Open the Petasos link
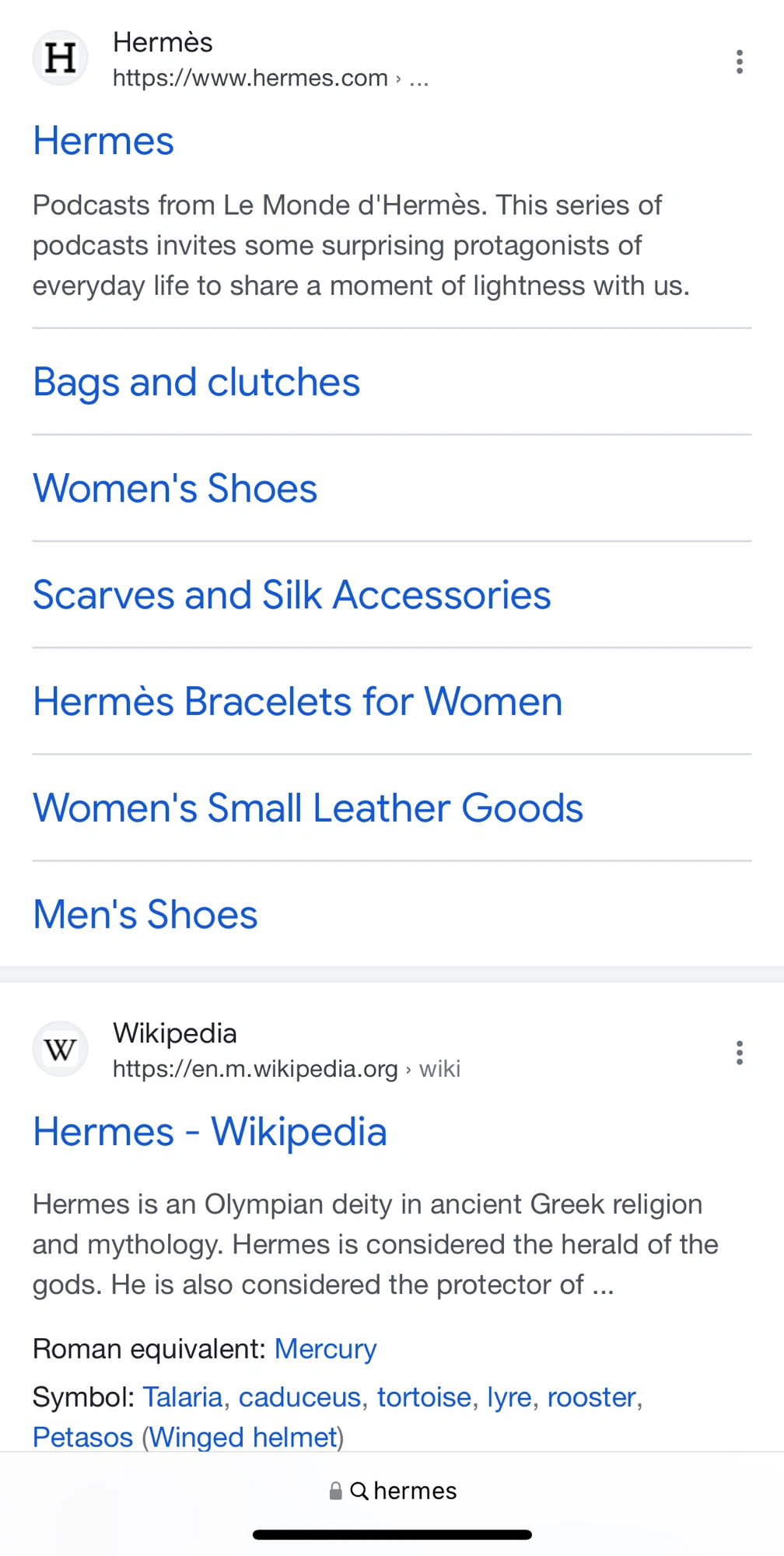Image resolution: width=784 pixels, height=1556 pixels. [82, 1437]
